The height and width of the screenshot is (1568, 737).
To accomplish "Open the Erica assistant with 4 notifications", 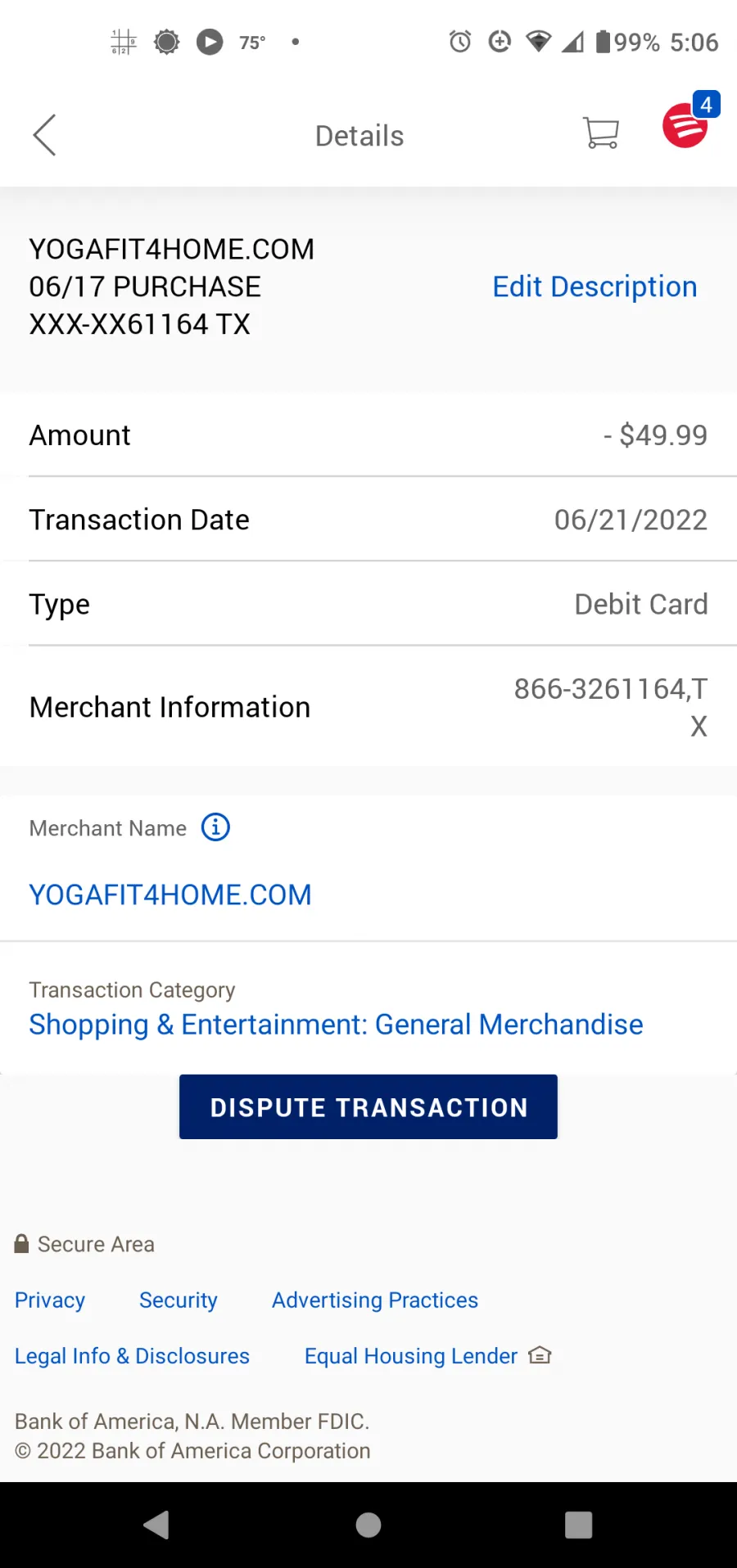I will pos(688,123).
